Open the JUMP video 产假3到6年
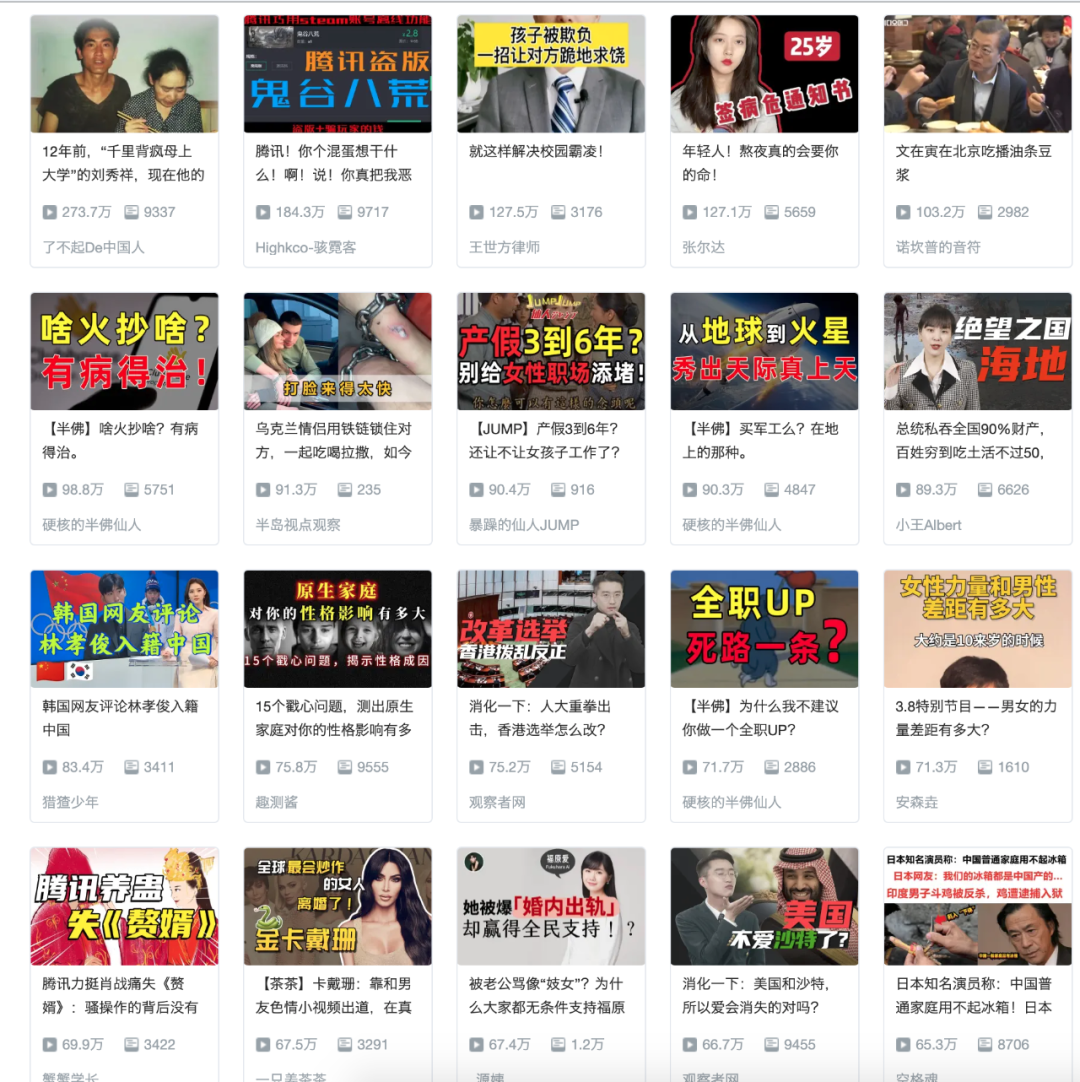 [x=551, y=351]
